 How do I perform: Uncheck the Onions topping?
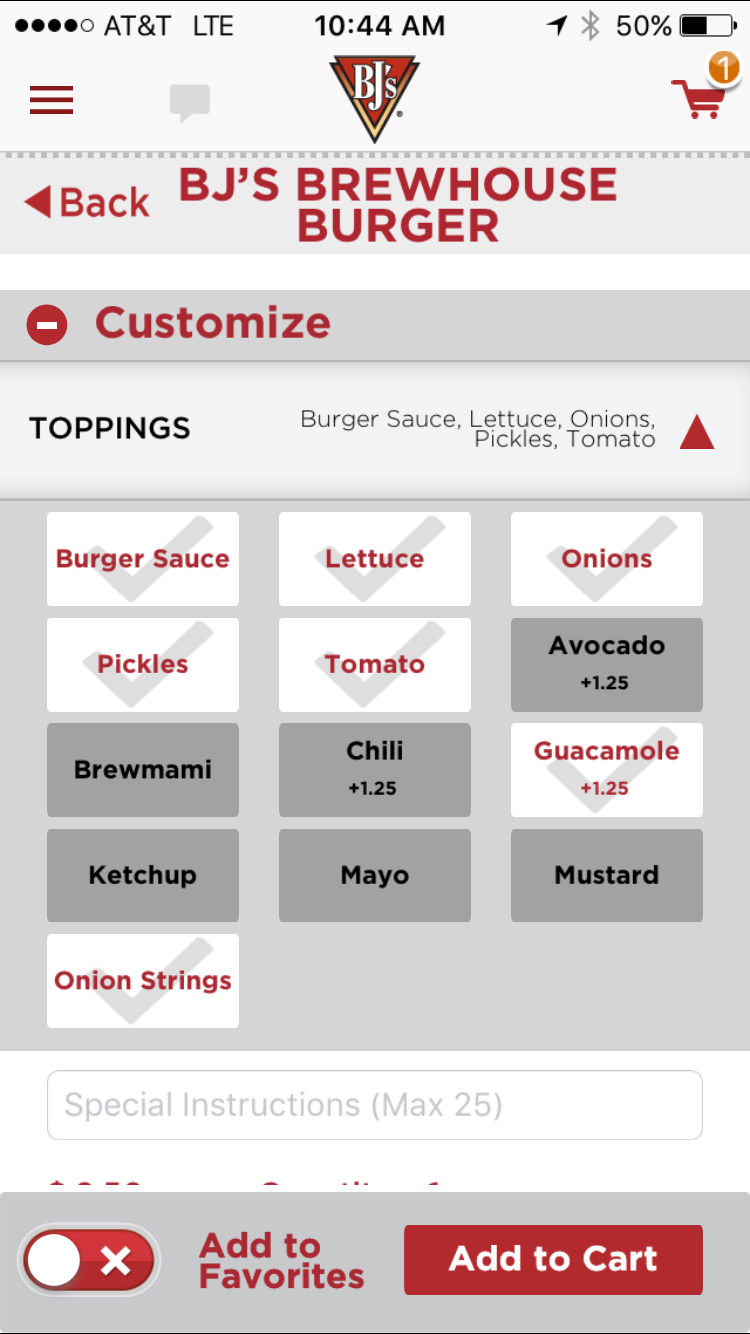[607, 559]
